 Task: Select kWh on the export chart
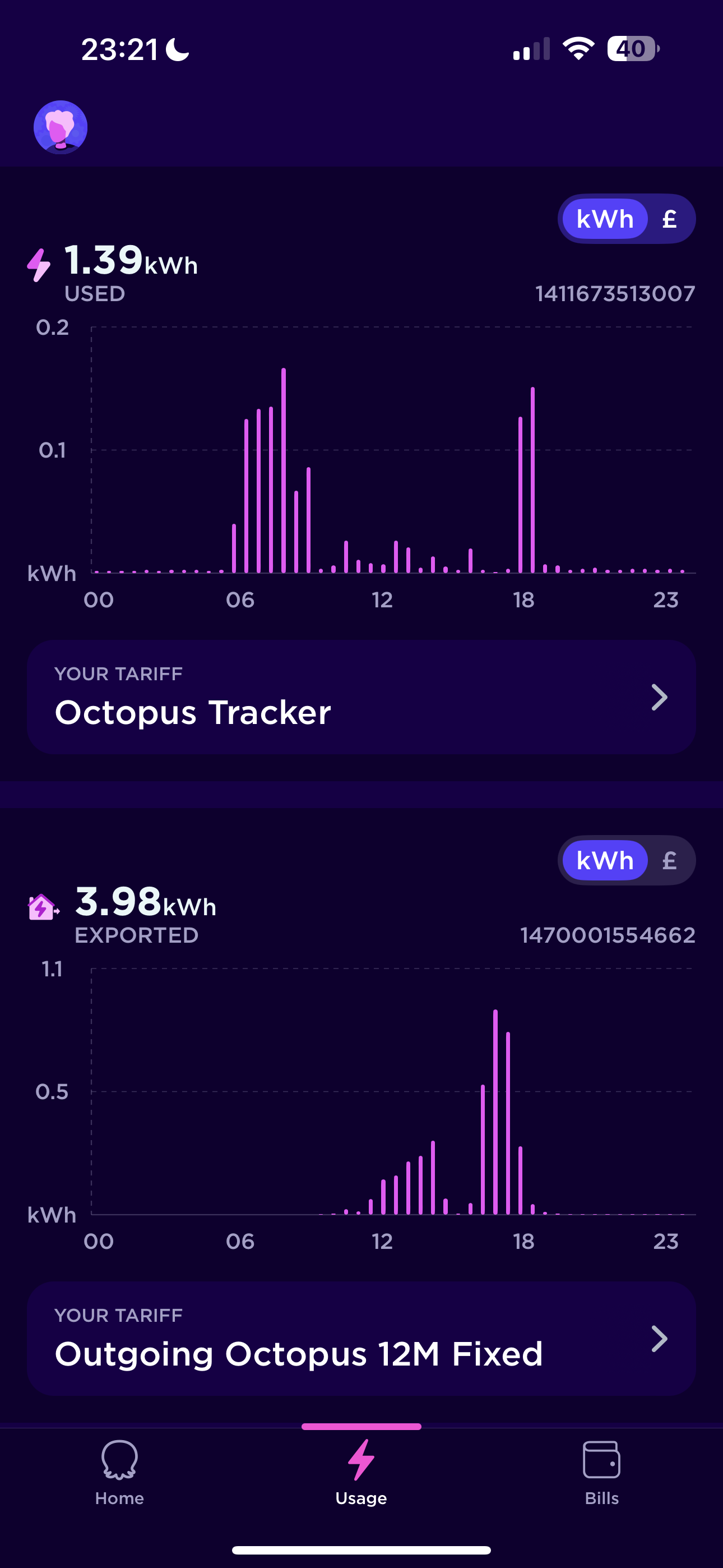tap(605, 860)
